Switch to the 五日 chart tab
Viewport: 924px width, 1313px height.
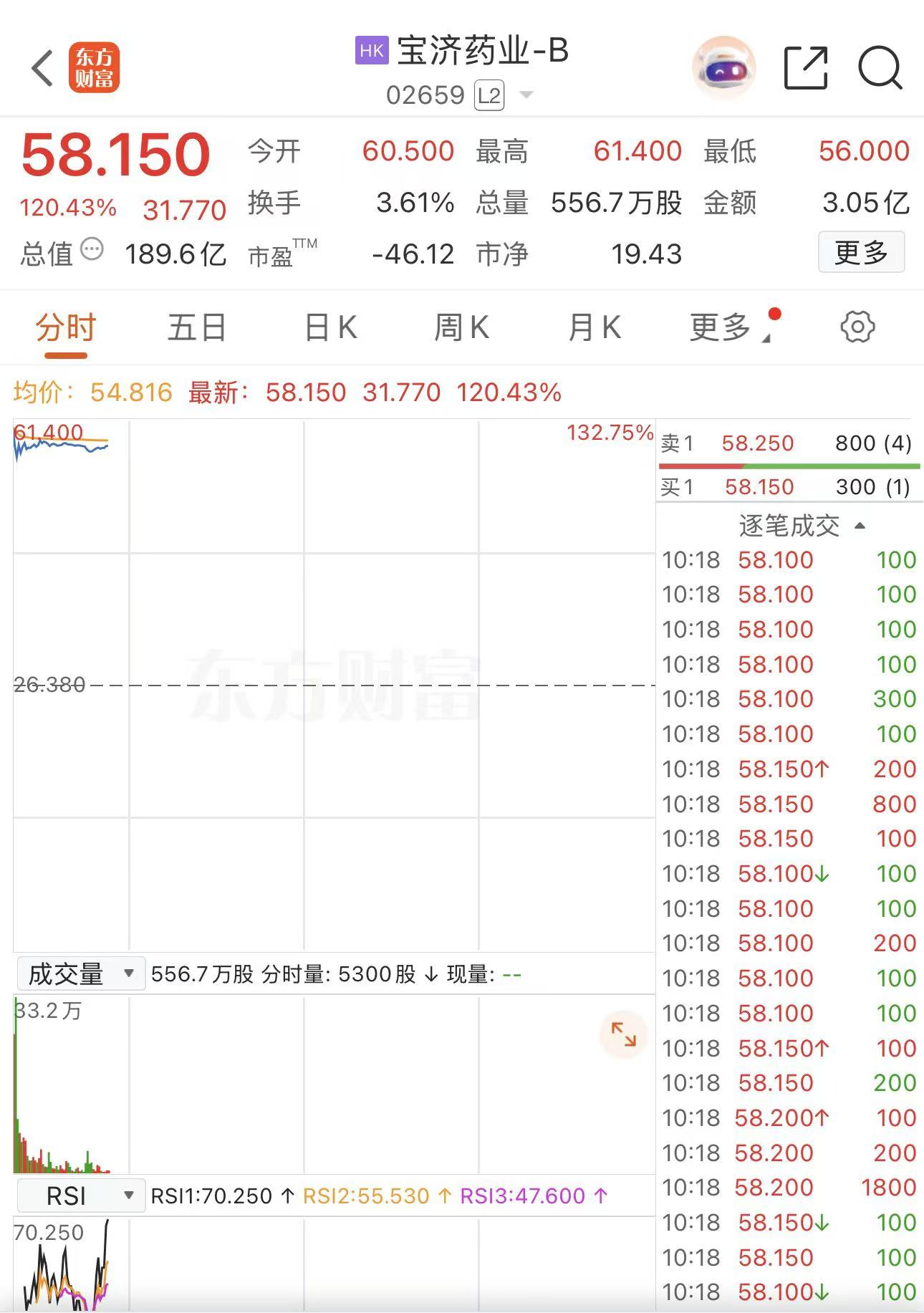tap(197, 328)
